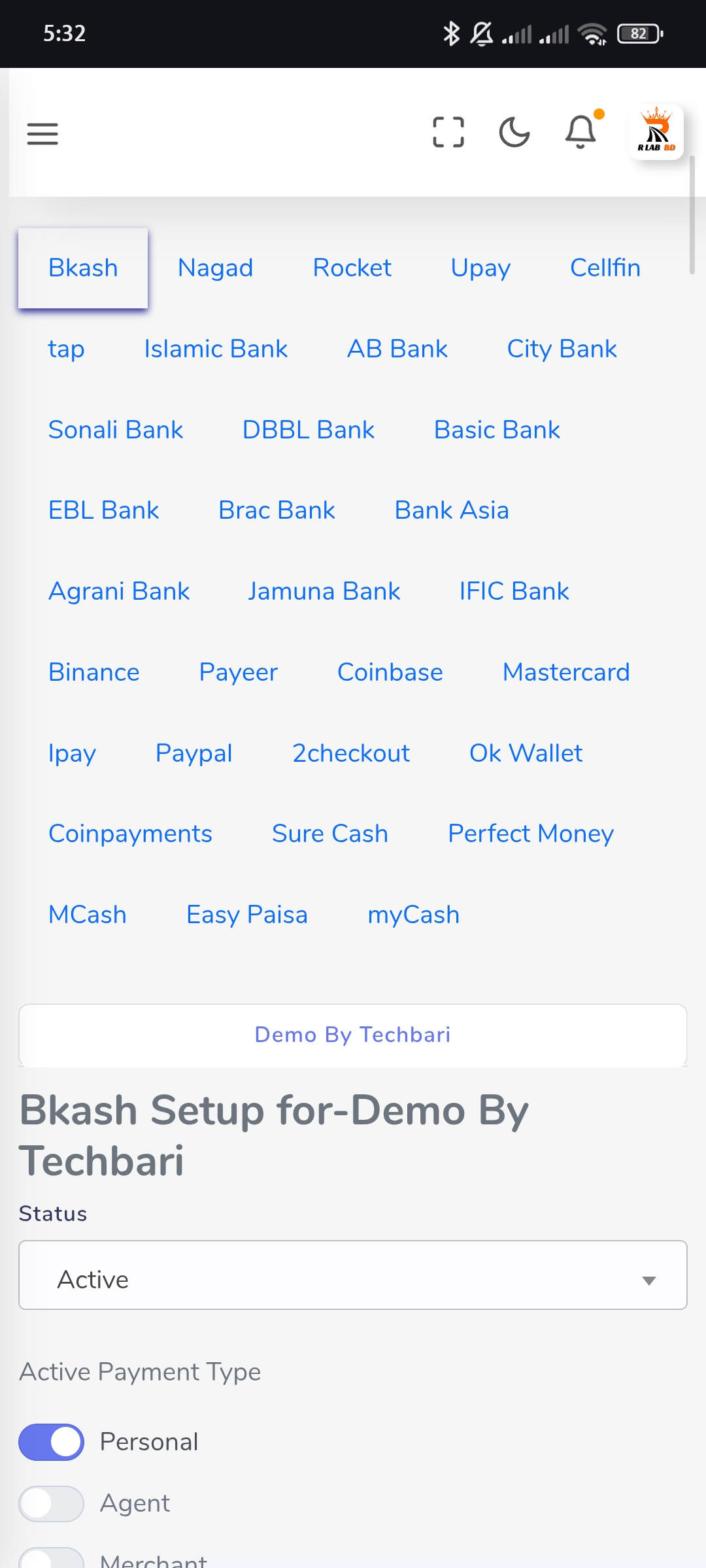Select the Easy Paisa tab
The height and width of the screenshot is (1568, 706).
point(246,915)
